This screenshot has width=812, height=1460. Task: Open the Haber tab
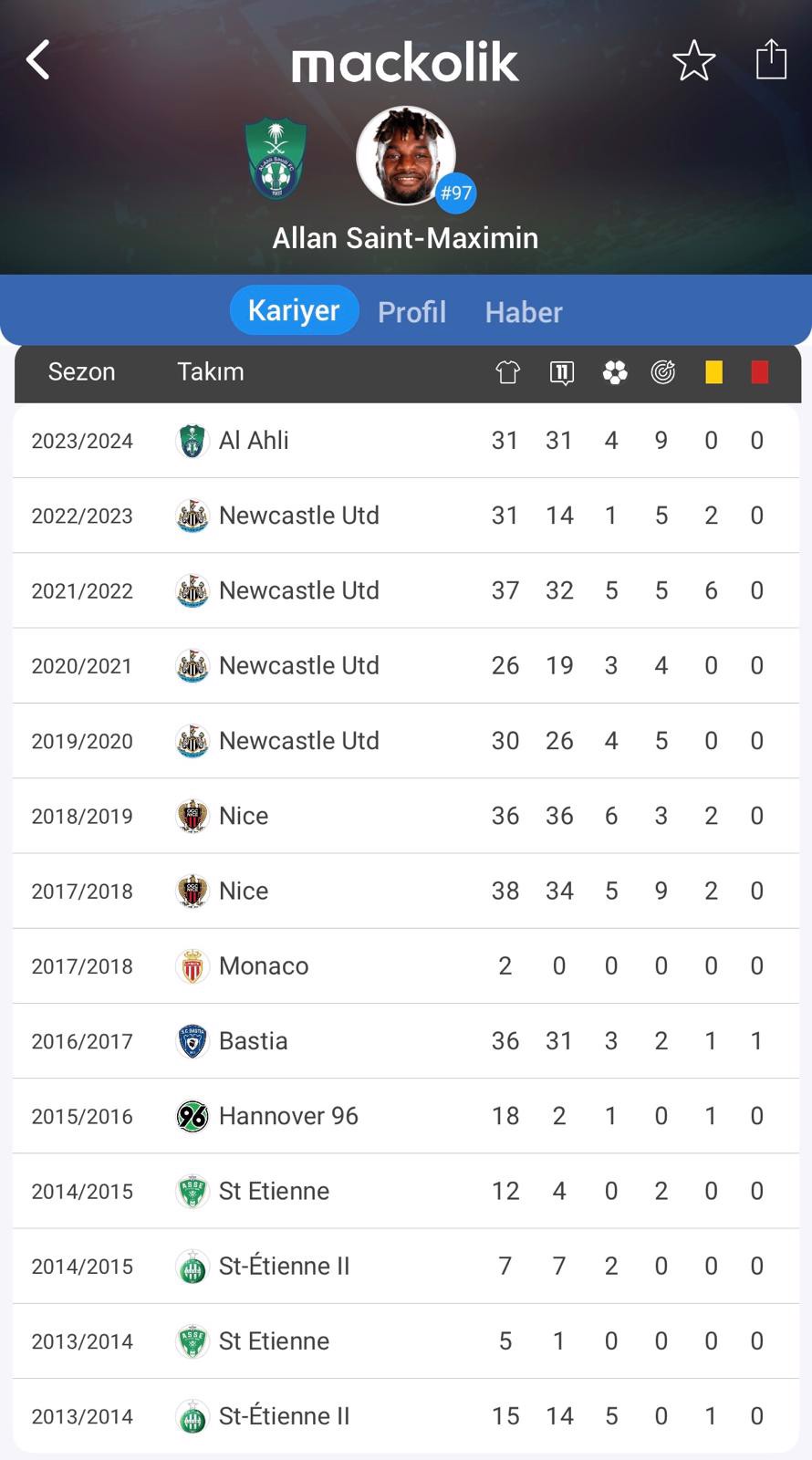(524, 311)
